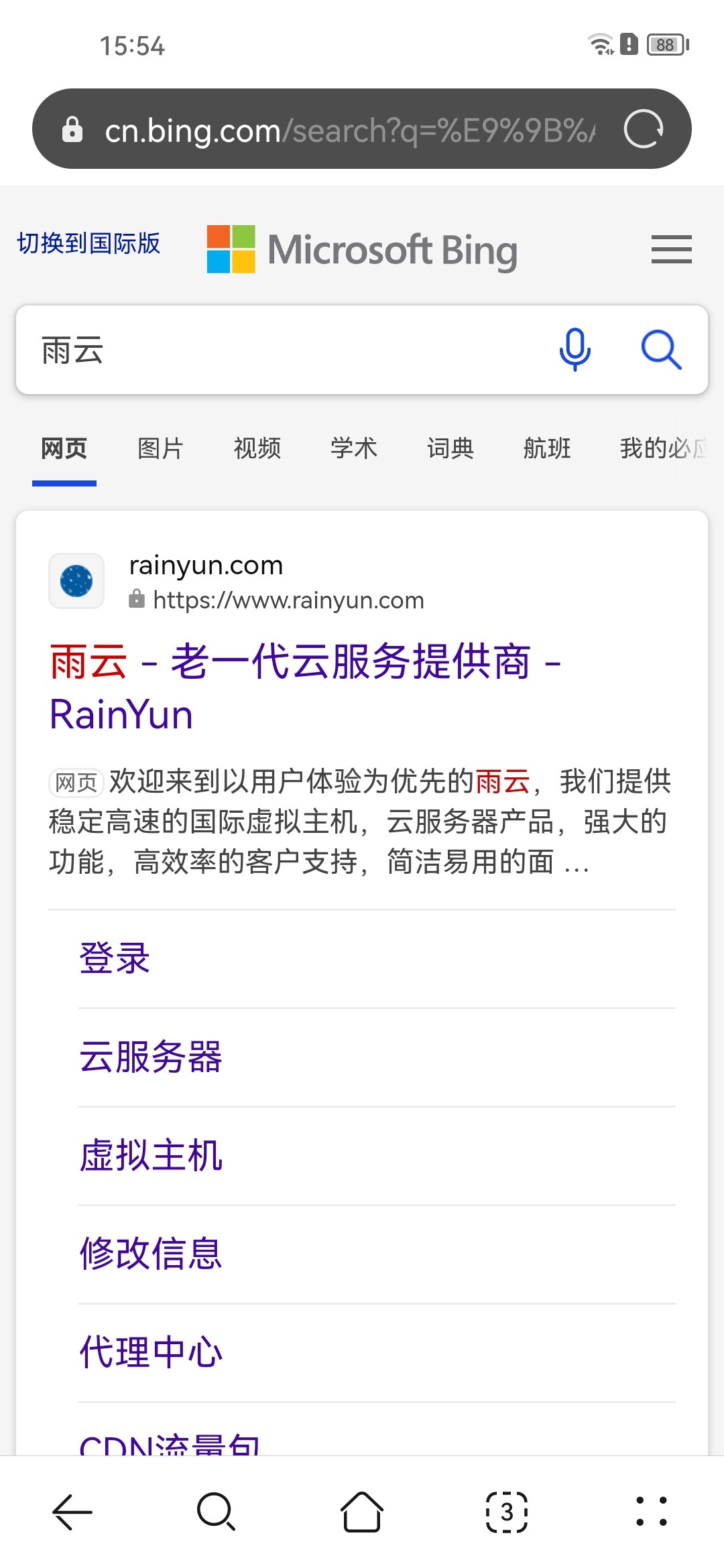Switch to the 航班 tab
The image size is (724, 1568).
click(x=547, y=448)
